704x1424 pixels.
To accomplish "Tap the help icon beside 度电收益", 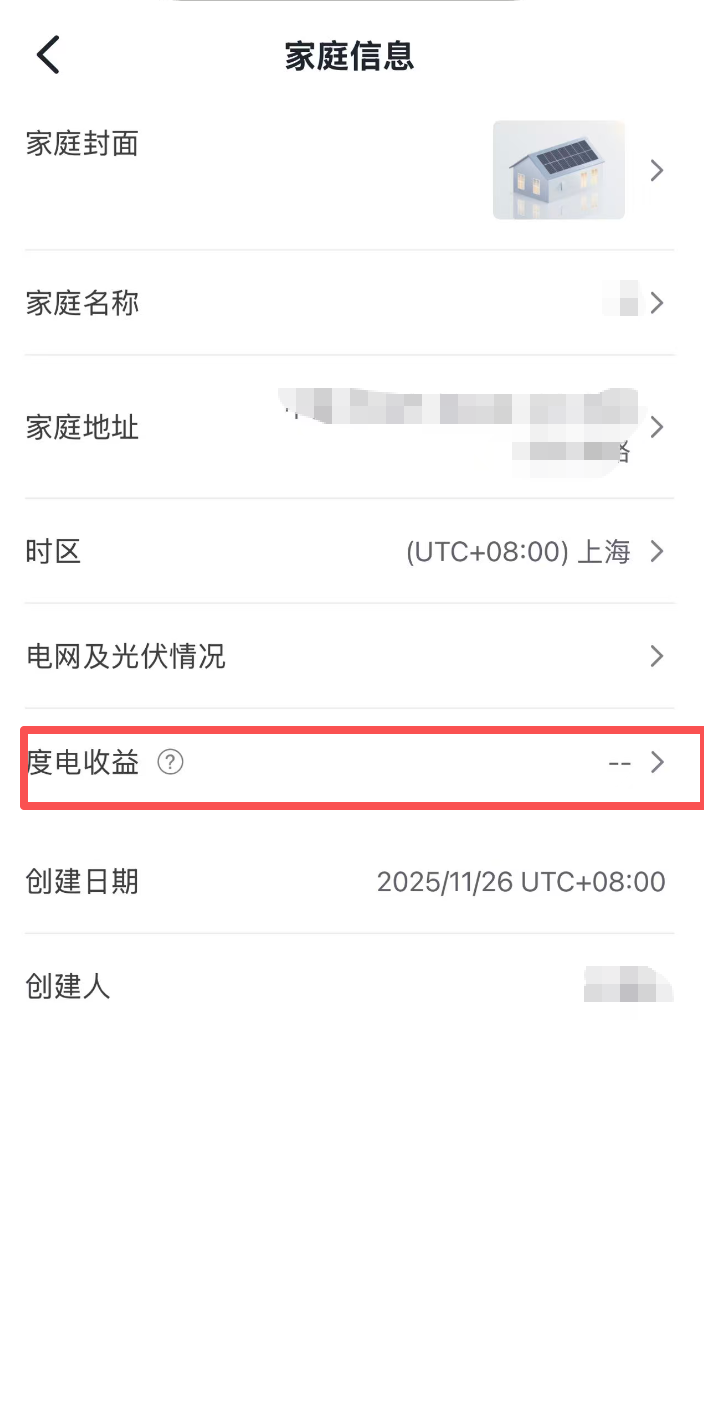I will point(171,763).
